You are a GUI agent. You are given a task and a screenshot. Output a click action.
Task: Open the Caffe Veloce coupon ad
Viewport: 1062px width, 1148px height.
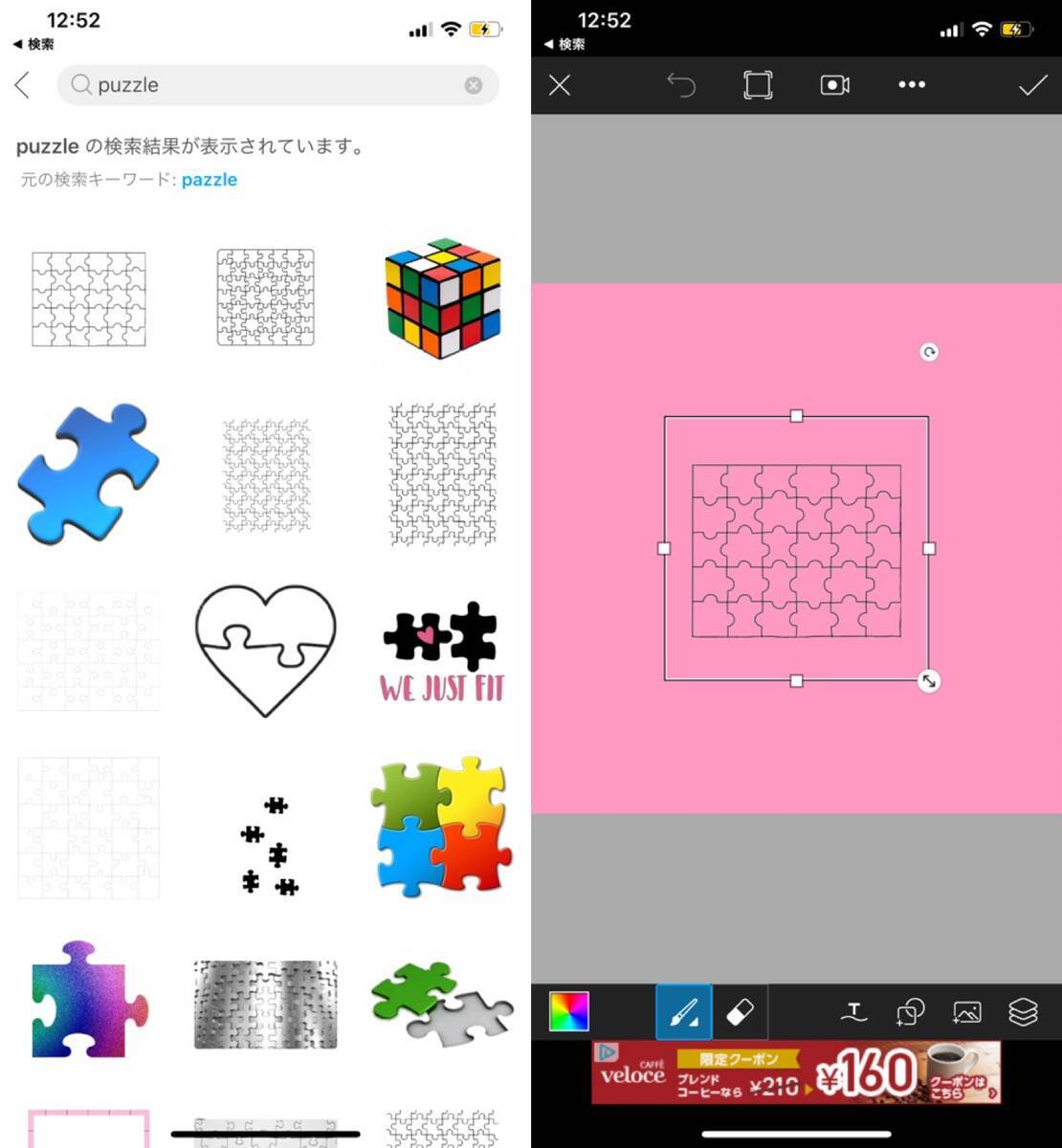tap(796, 1072)
